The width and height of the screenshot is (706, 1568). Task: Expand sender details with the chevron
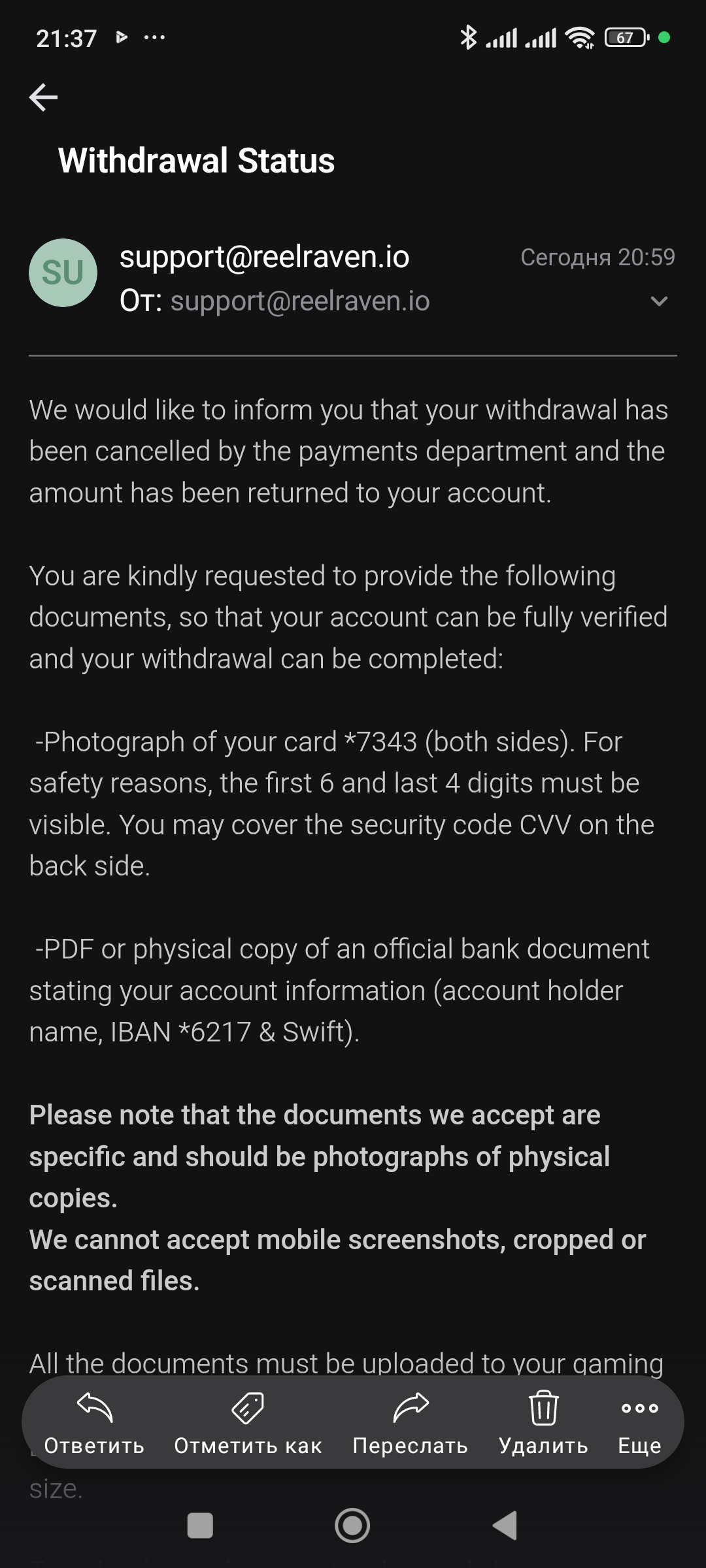pos(659,301)
